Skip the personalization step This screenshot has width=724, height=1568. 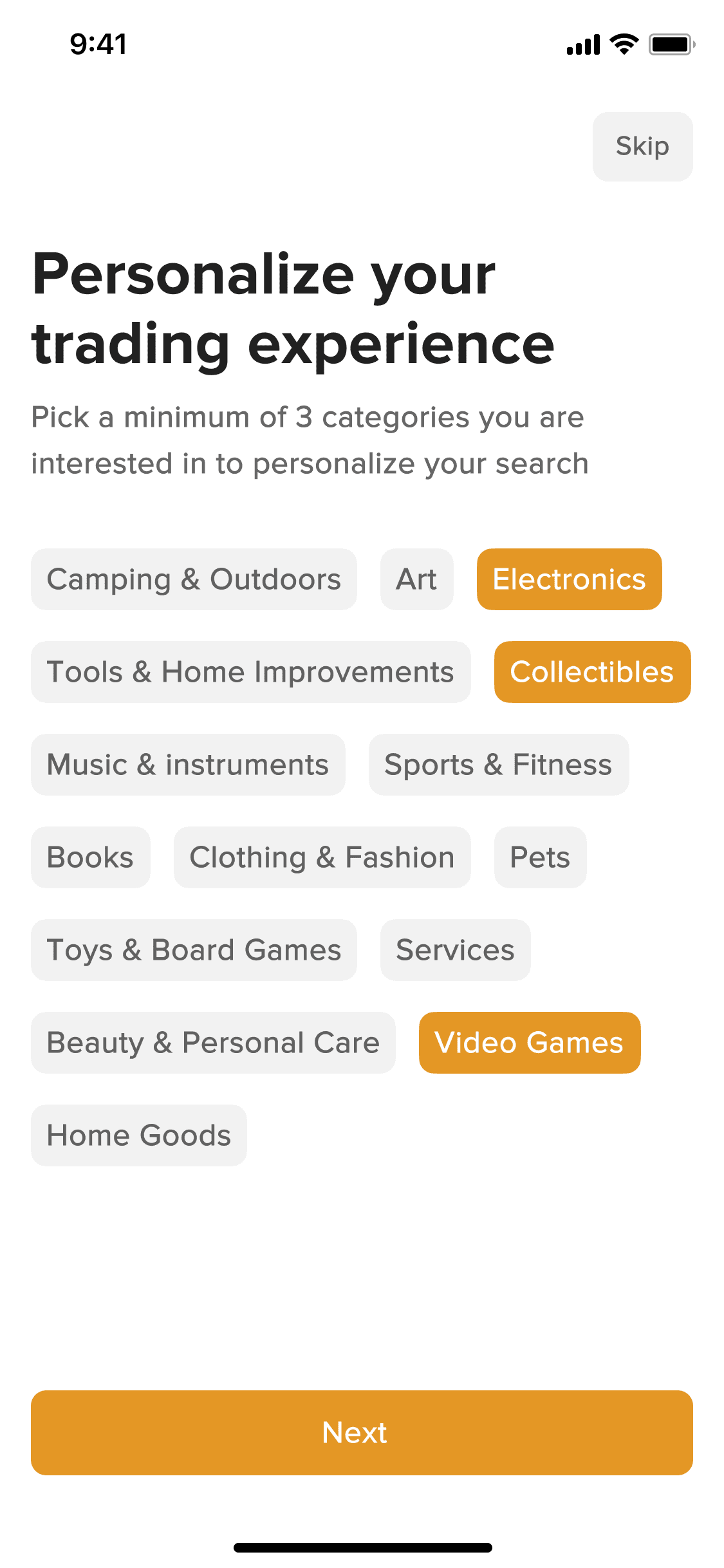(642, 147)
